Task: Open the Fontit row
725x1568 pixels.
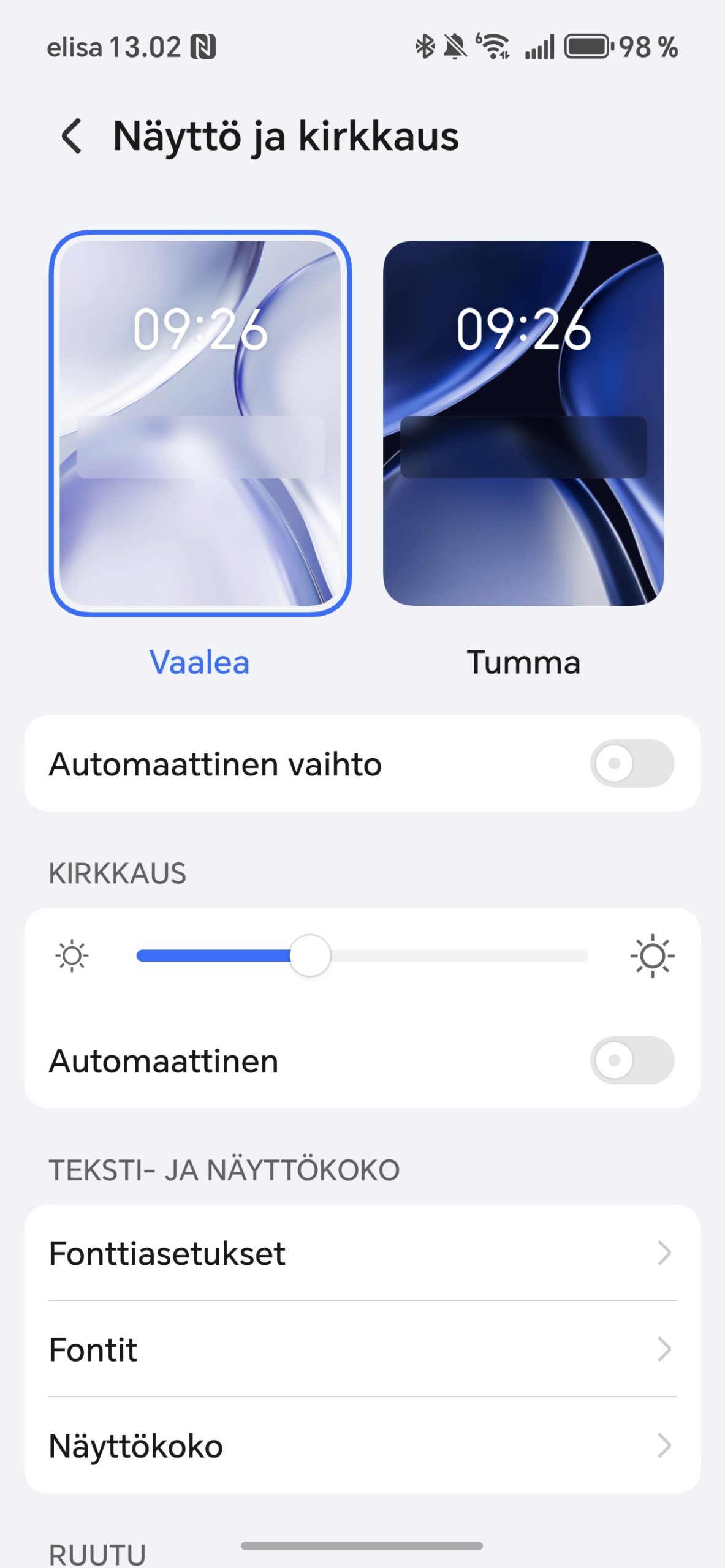Action: click(x=362, y=1349)
